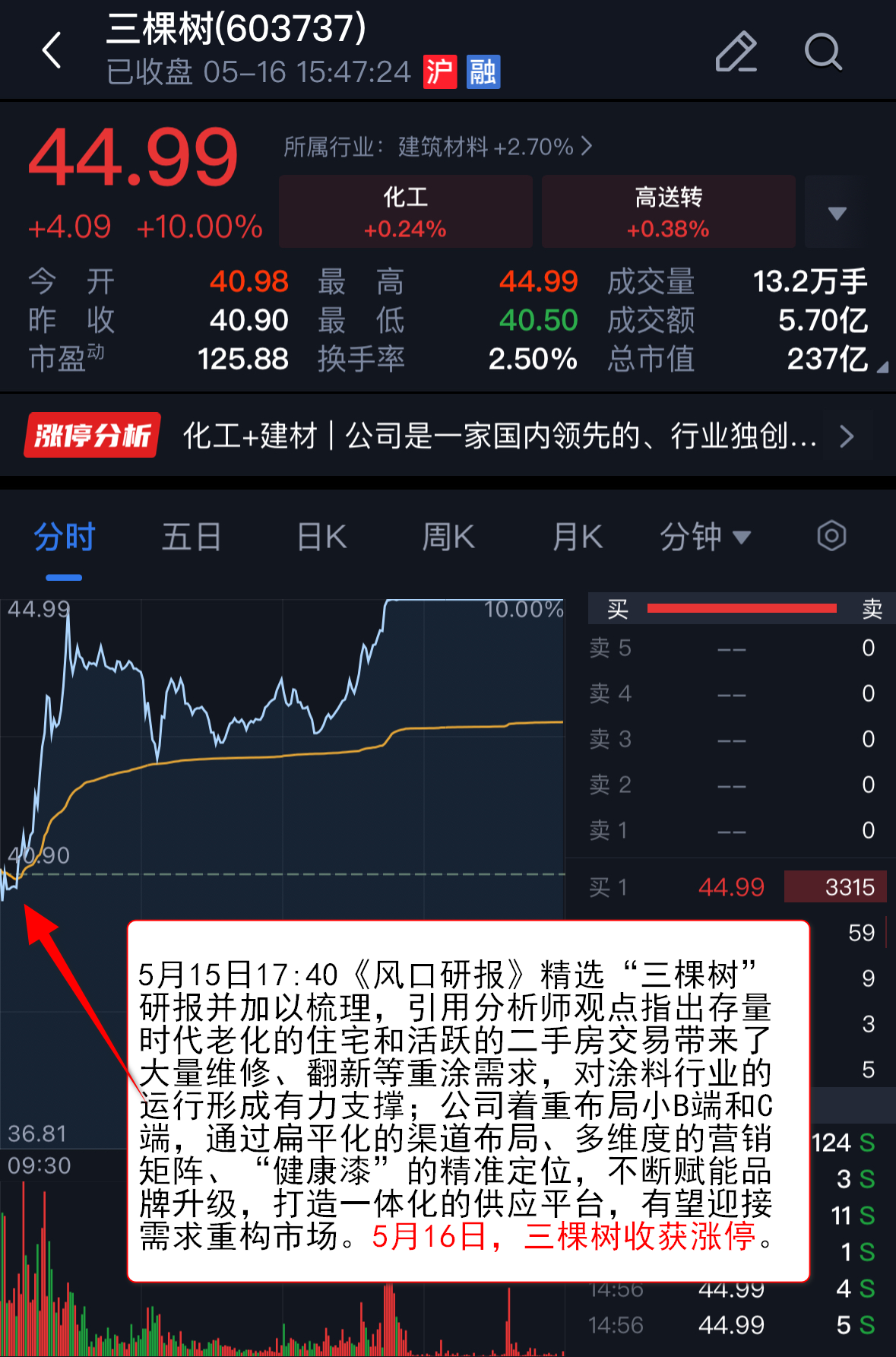Show the 月K chart
The image size is (896, 1357).
pos(577,537)
